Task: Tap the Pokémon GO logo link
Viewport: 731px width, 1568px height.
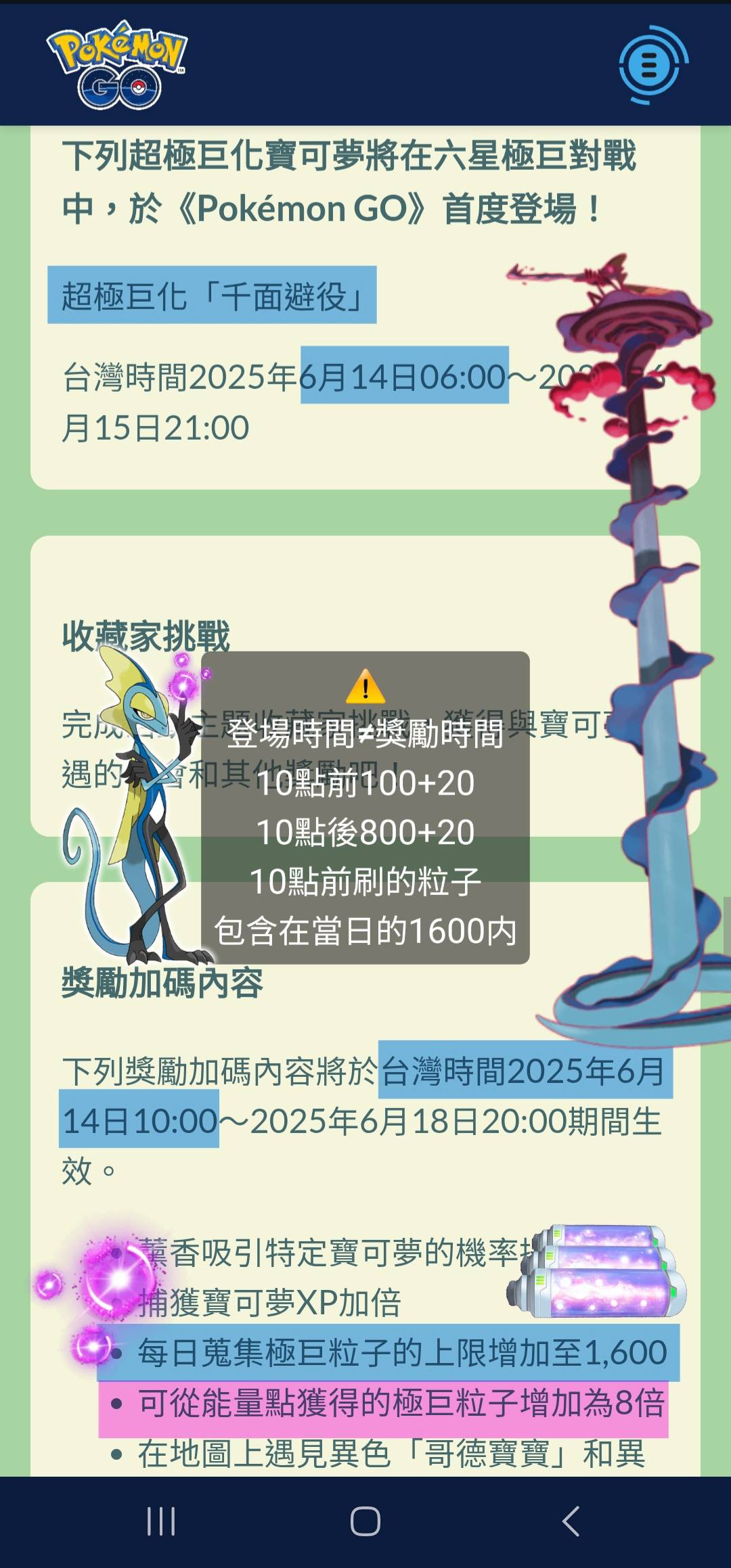Action: pyautogui.click(x=118, y=65)
